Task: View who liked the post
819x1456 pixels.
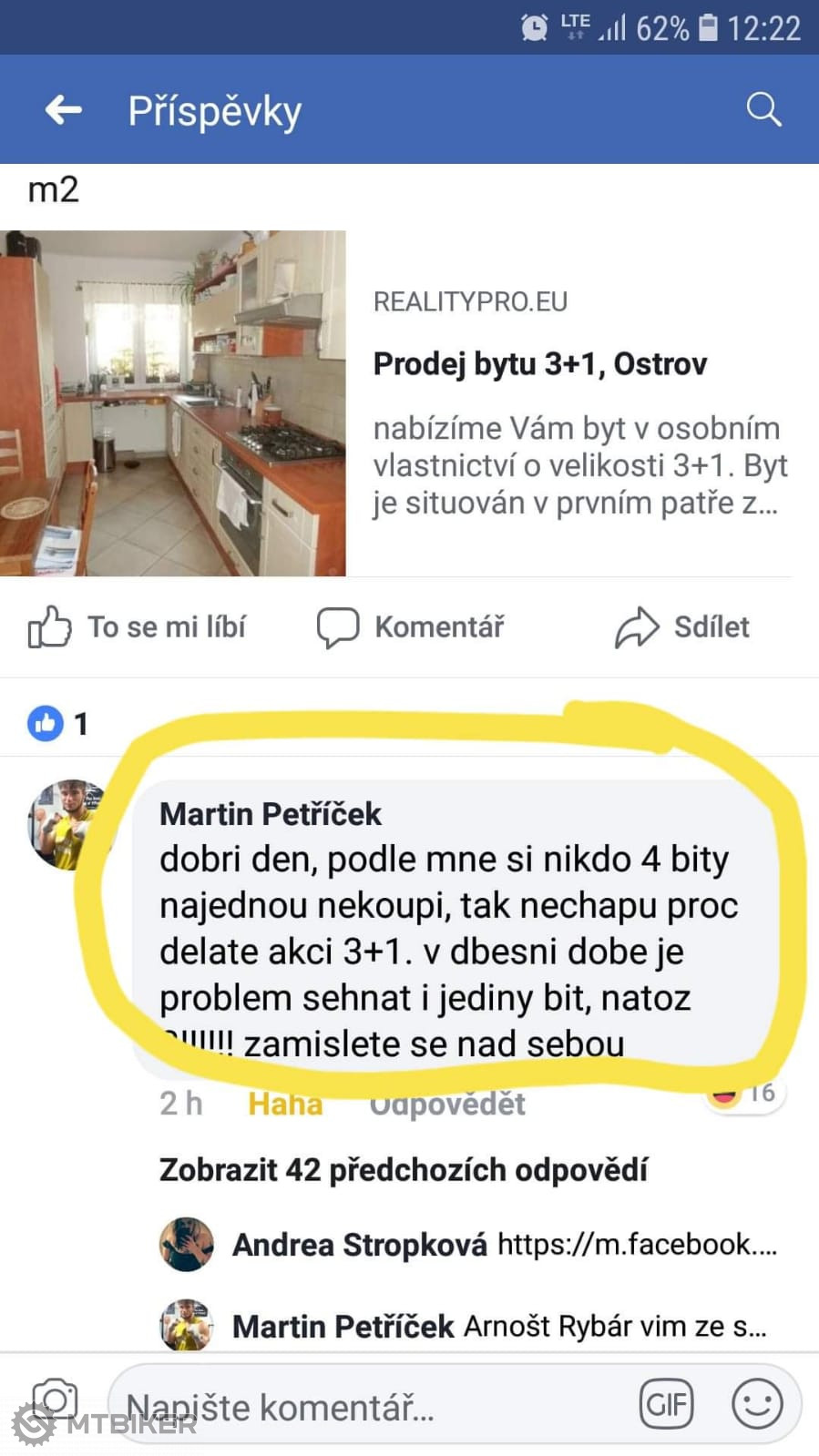Action: (57, 724)
